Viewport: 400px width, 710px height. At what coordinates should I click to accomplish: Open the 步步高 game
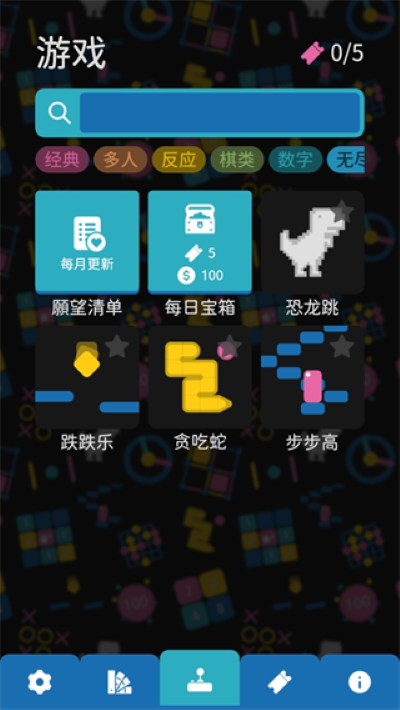(313, 377)
